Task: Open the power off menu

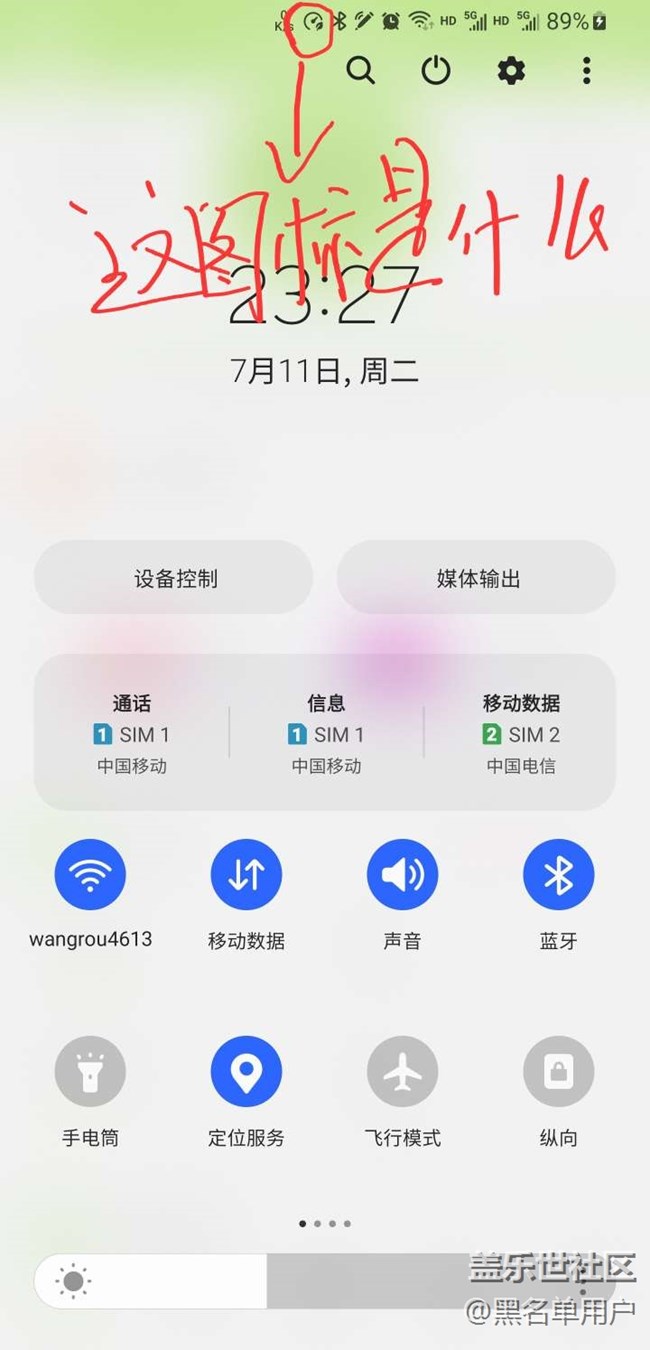Action: click(x=435, y=70)
